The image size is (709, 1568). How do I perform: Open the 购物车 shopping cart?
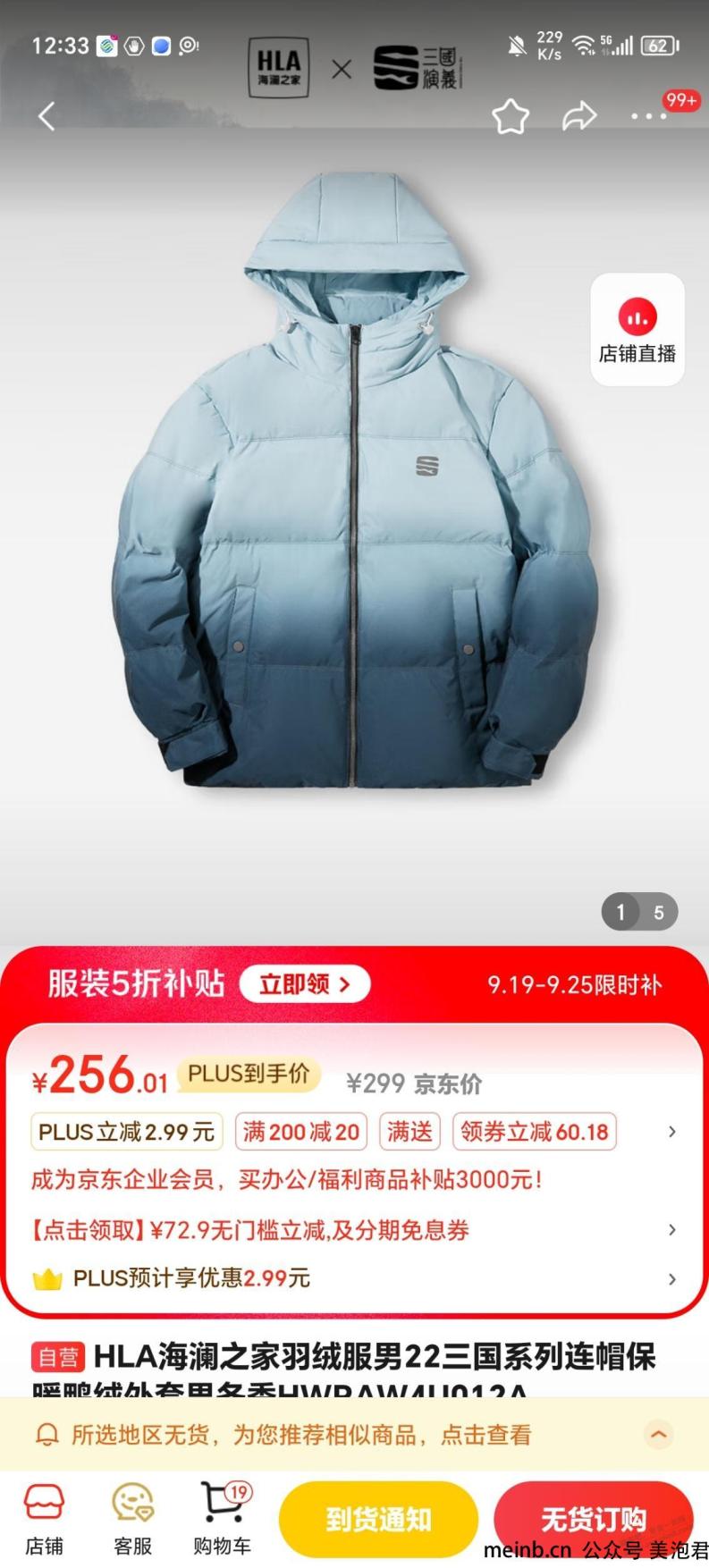point(223,1519)
